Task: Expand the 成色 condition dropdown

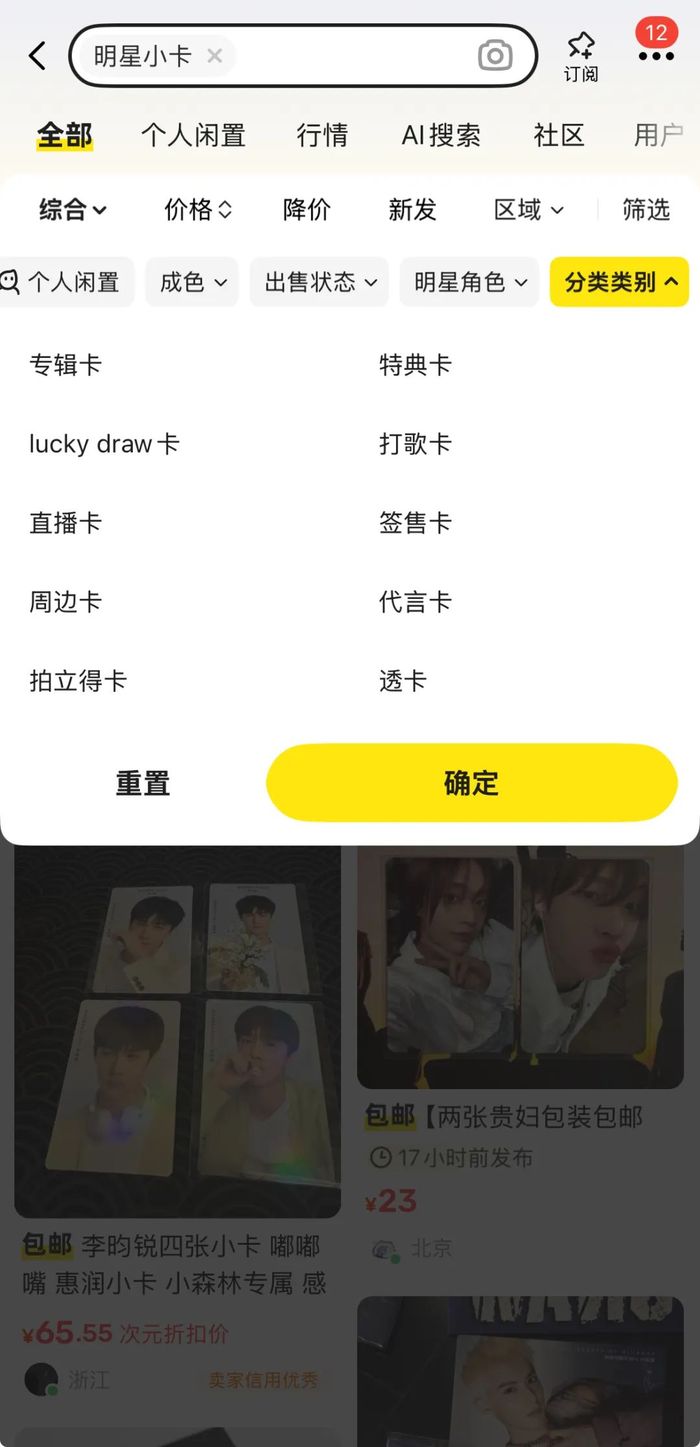Action: pos(193,282)
